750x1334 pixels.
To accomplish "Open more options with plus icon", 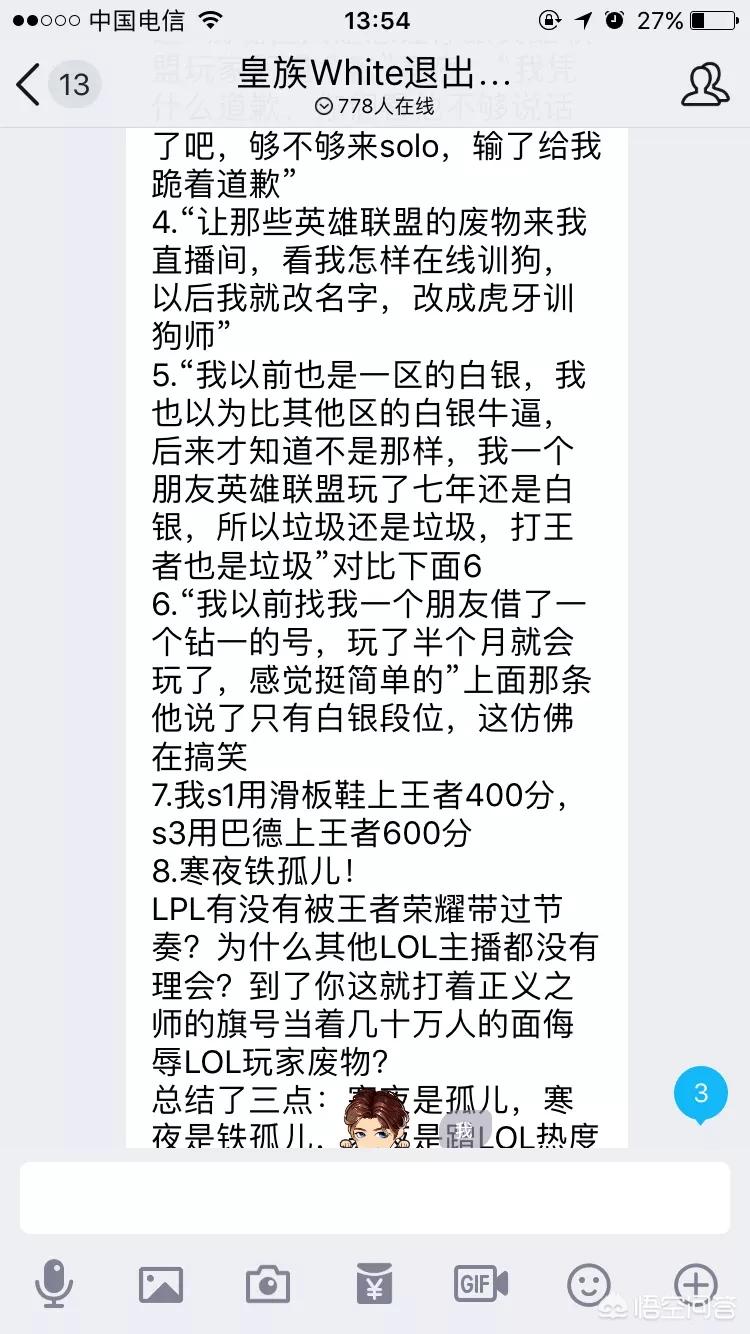I will (x=695, y=1284).
